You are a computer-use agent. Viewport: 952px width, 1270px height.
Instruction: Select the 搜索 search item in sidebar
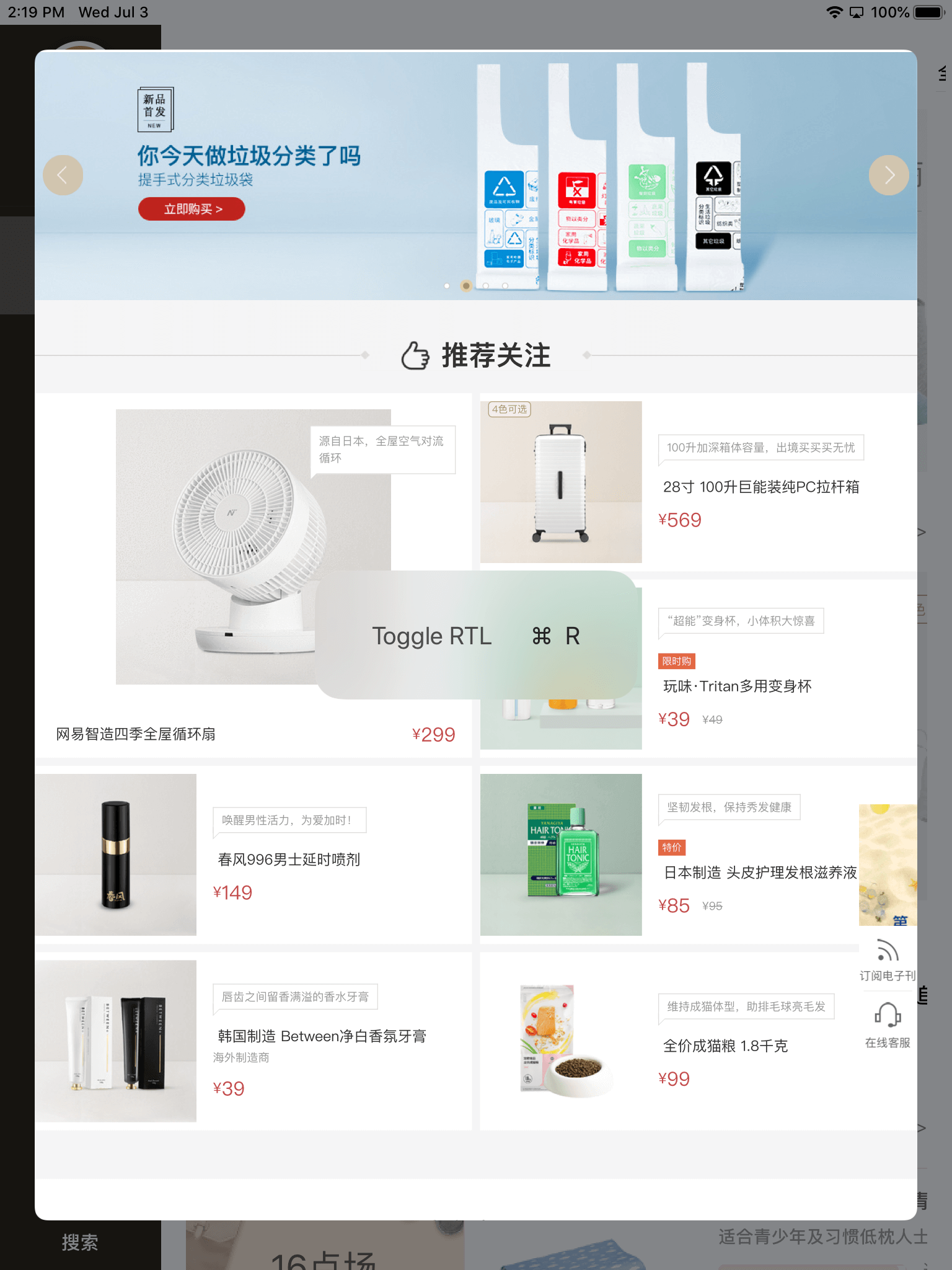[80, 1242]
